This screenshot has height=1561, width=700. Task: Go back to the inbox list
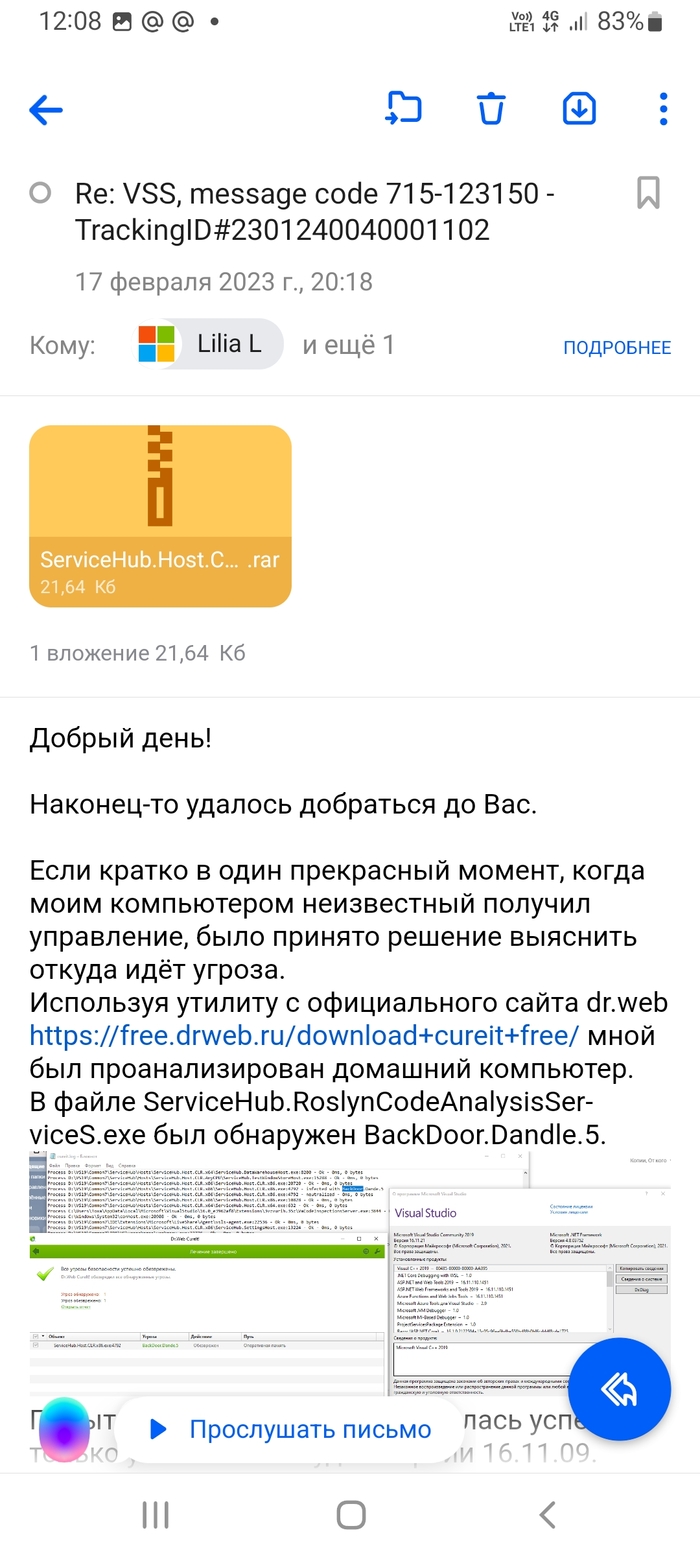46,110
